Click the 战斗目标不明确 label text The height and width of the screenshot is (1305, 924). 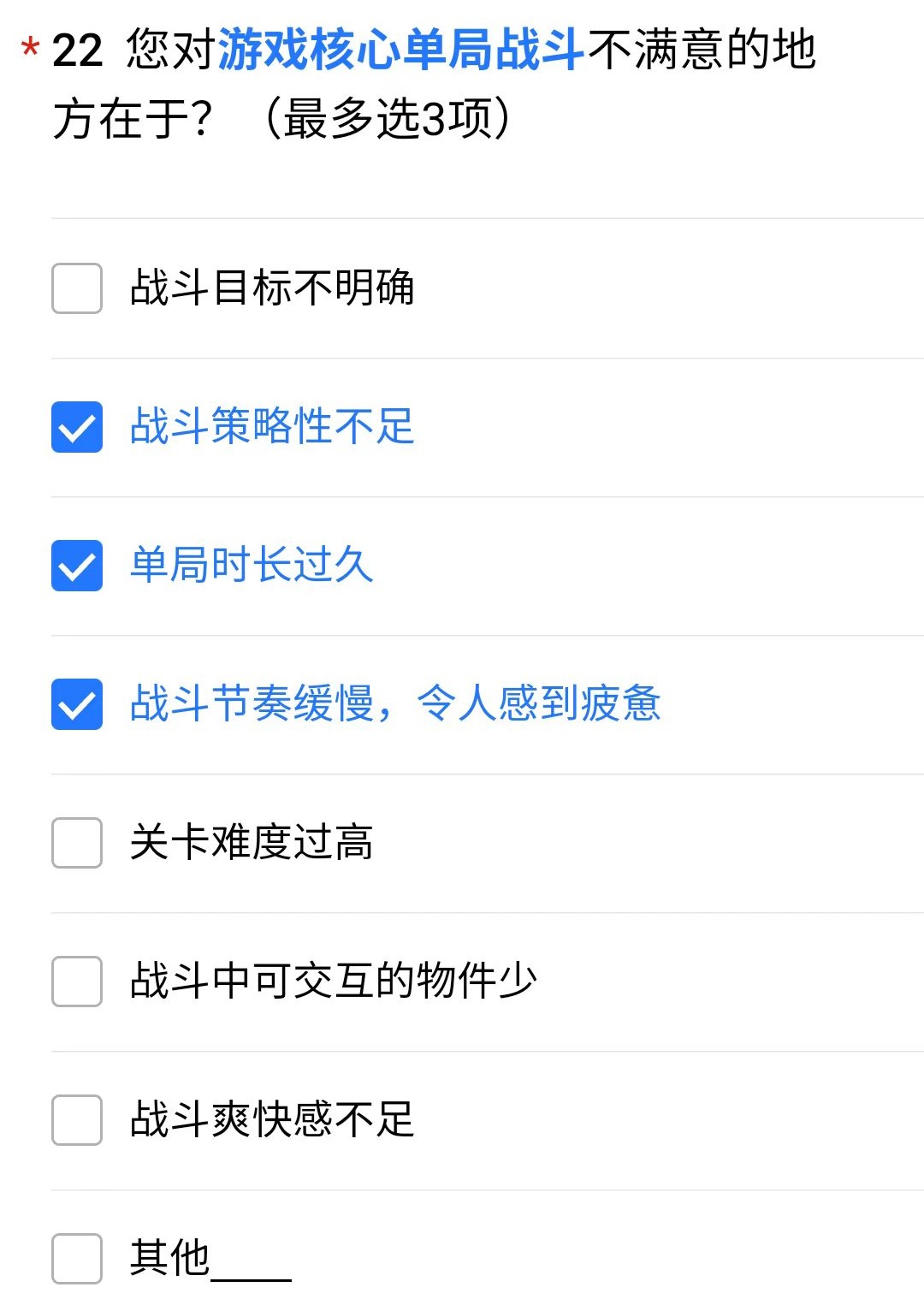(x=274, y=290)
